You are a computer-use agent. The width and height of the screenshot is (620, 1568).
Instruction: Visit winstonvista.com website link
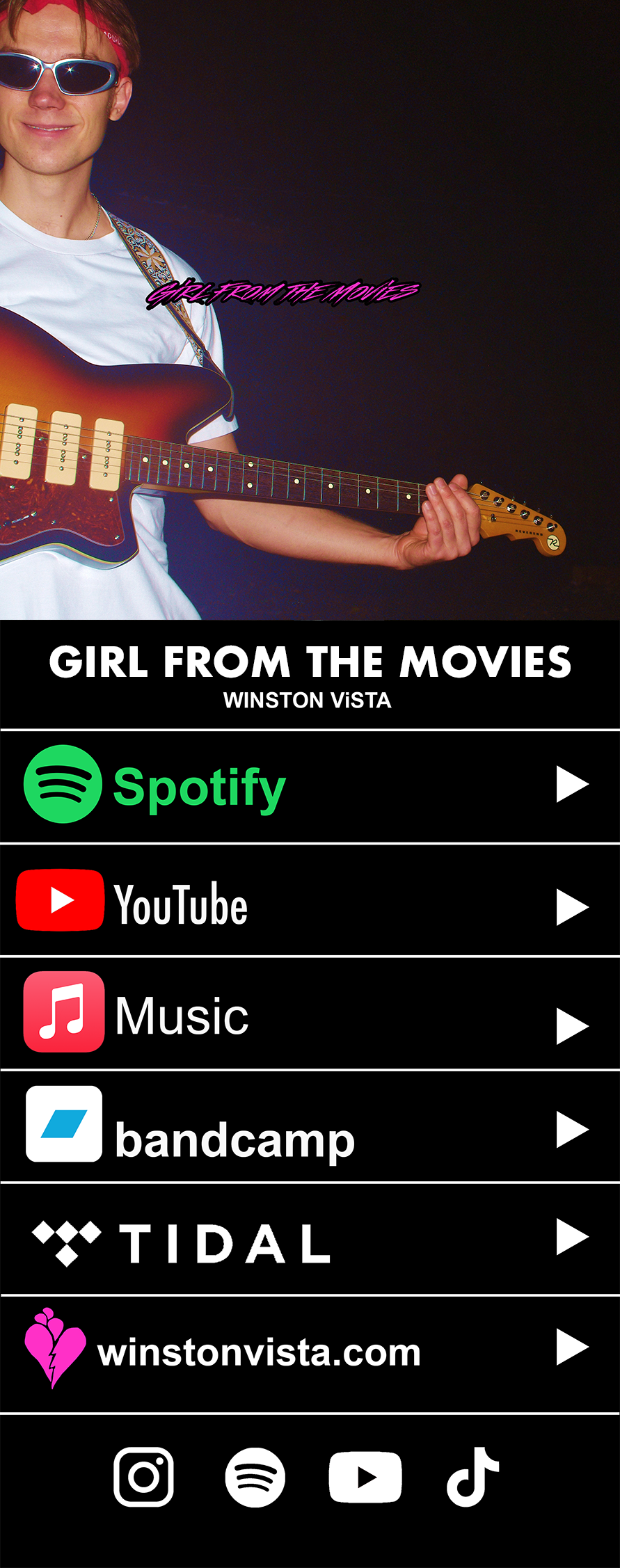[x=310, y=1352]
